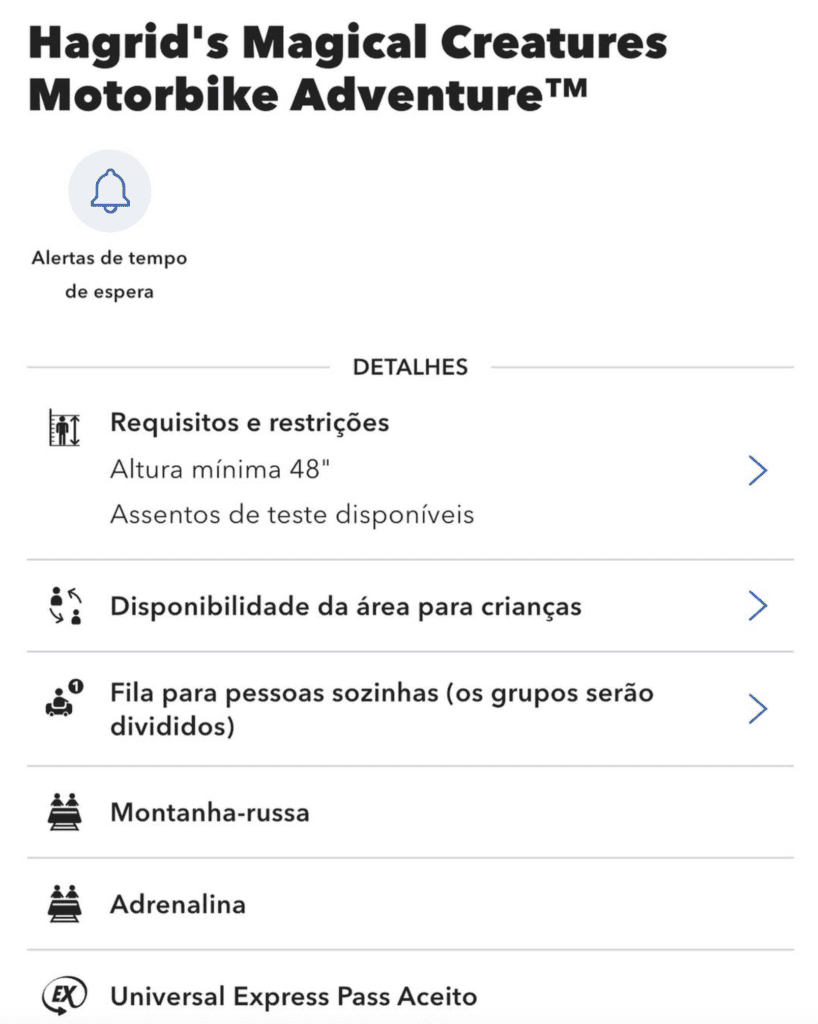Open Requisitos e restrições details
The width and height of the screenshot is (818, 1024).
click(x=757, y=470)
